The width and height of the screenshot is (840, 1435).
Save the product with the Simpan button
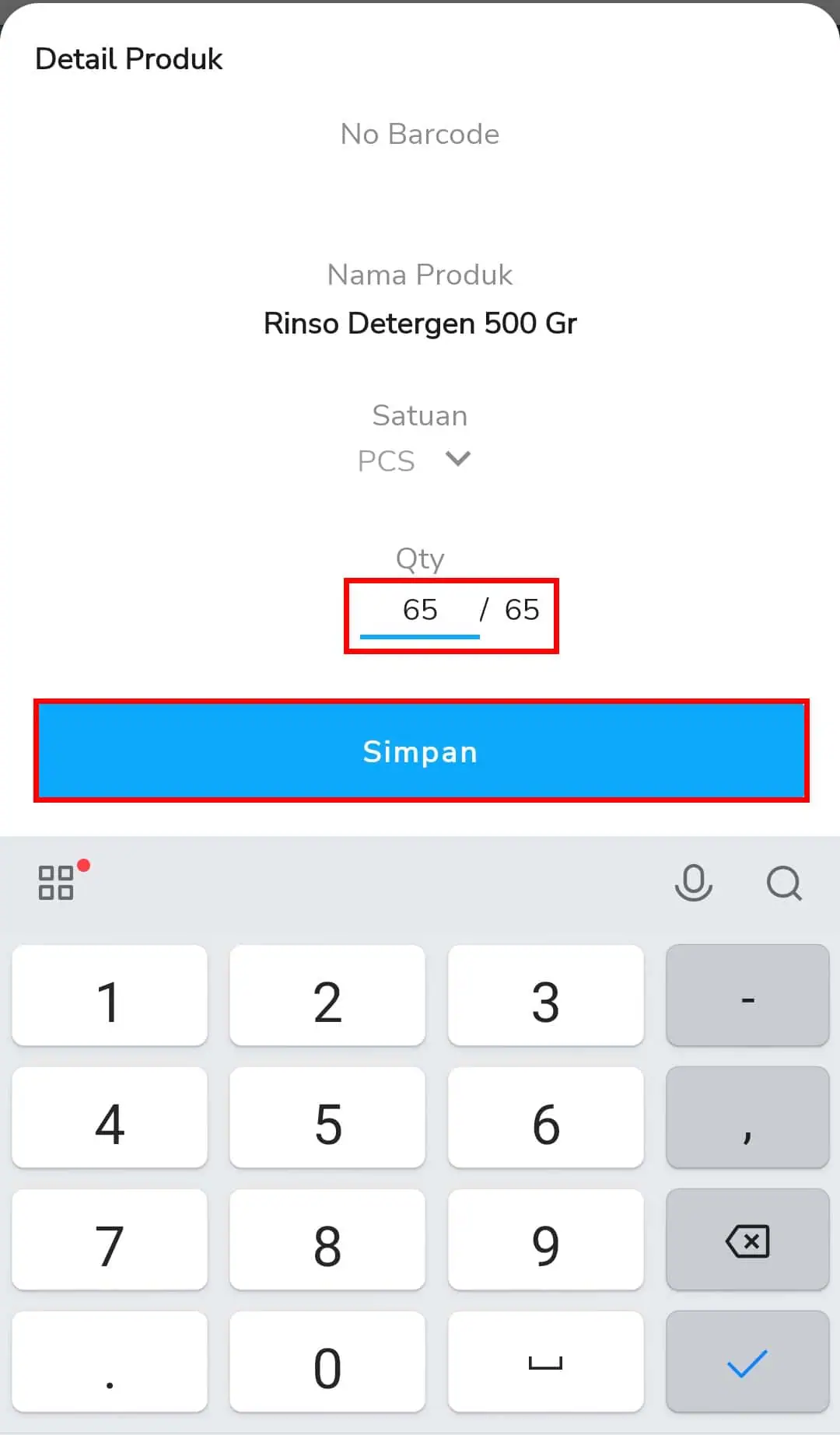[x=421, y=751]
